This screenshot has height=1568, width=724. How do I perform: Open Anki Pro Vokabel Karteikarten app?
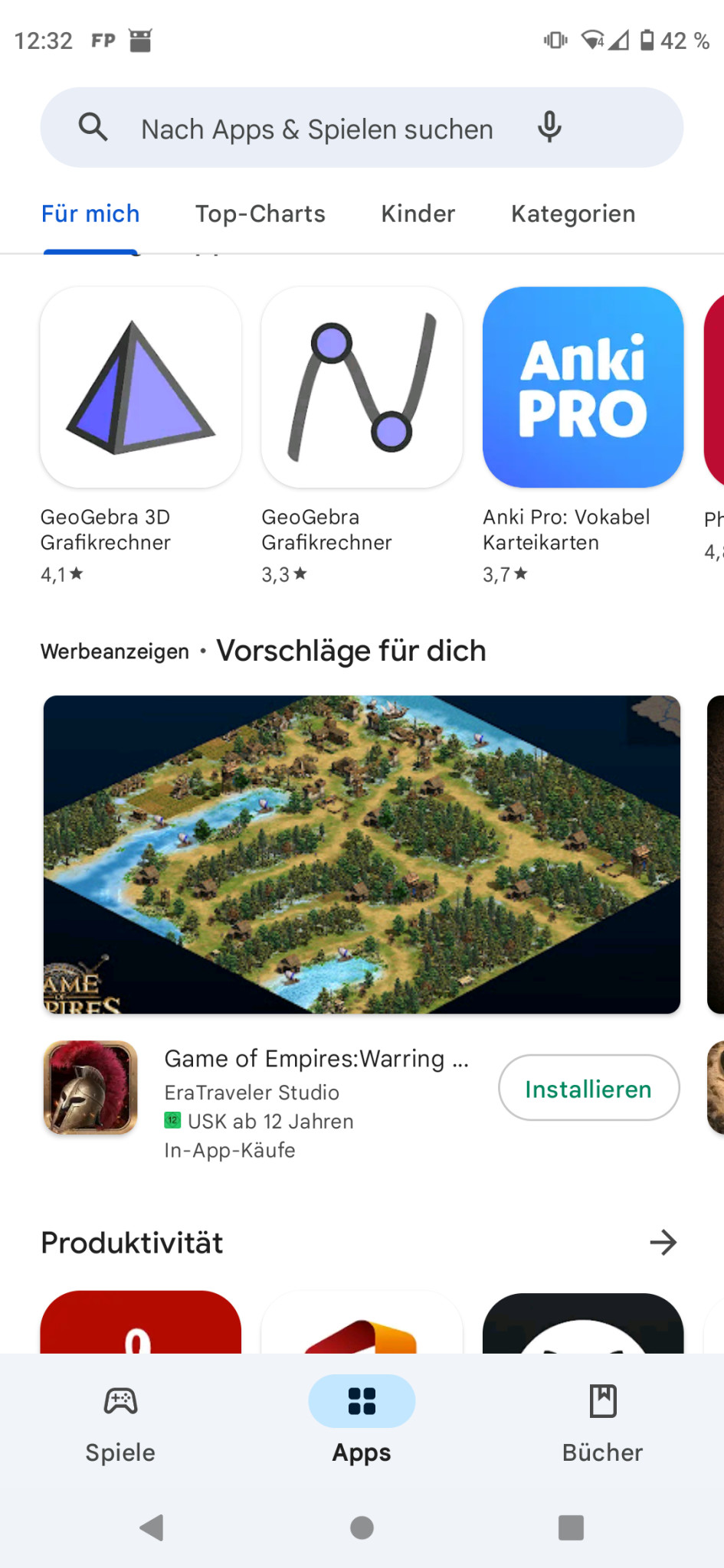(x=582, y=387)
